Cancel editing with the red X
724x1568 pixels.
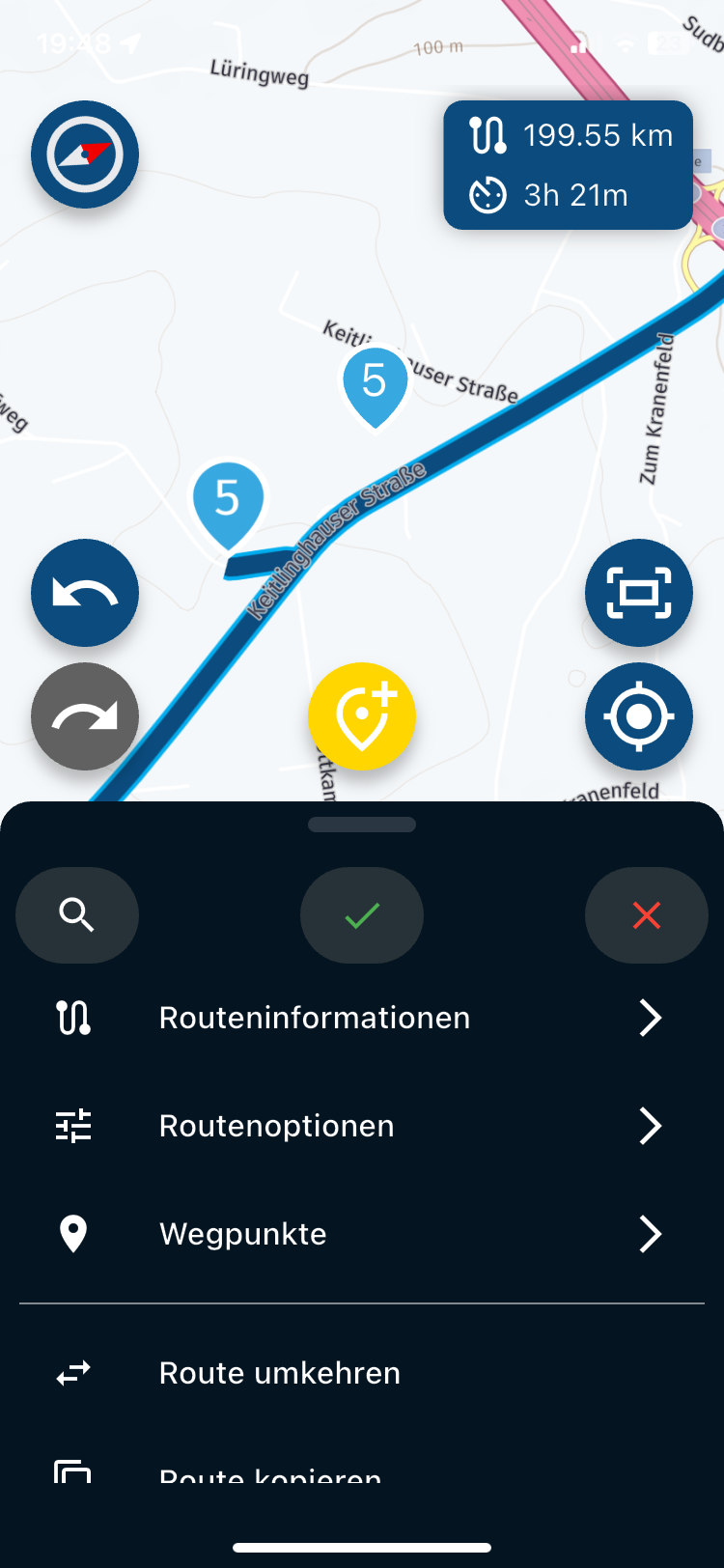pos(647,914)
